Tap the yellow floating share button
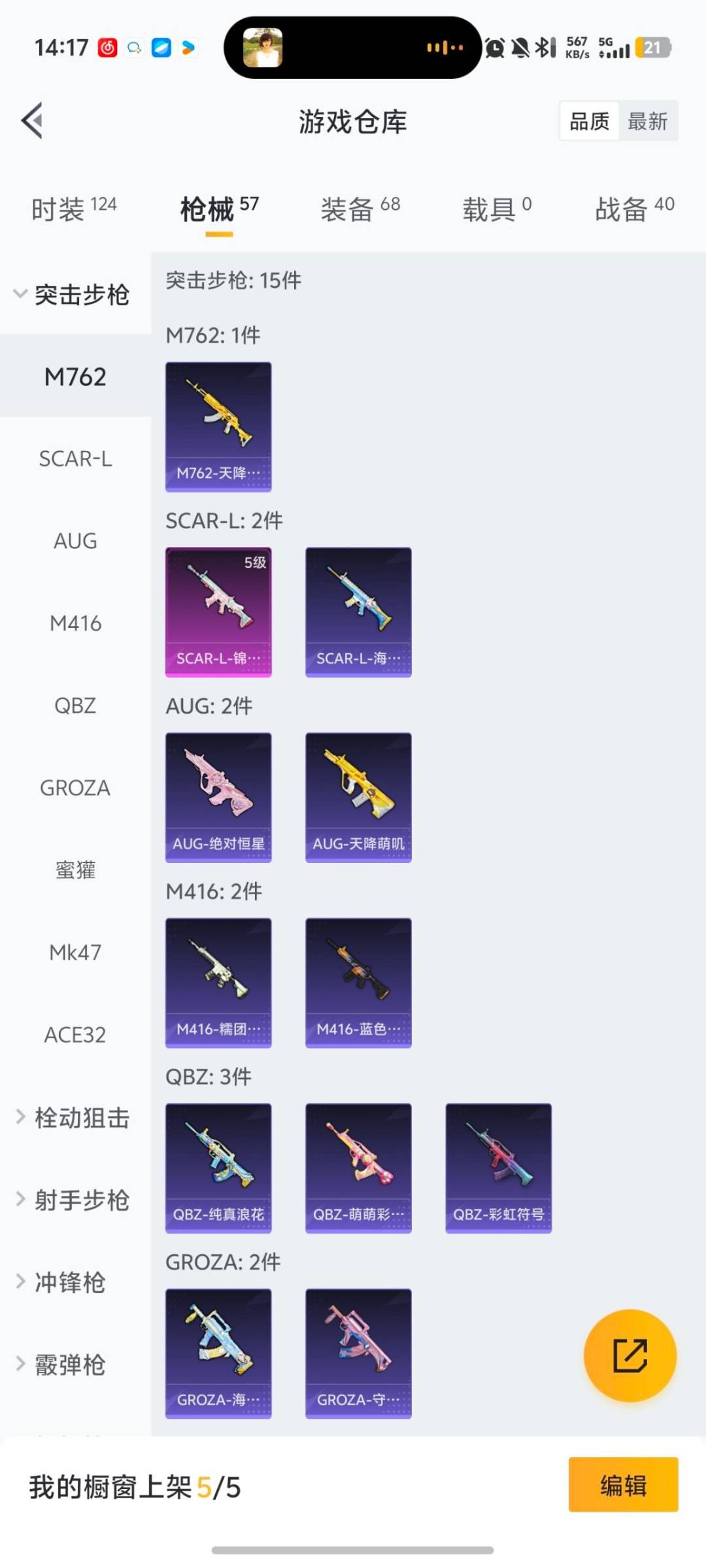Screen dimensions: 706x1568 point(630,1356)
